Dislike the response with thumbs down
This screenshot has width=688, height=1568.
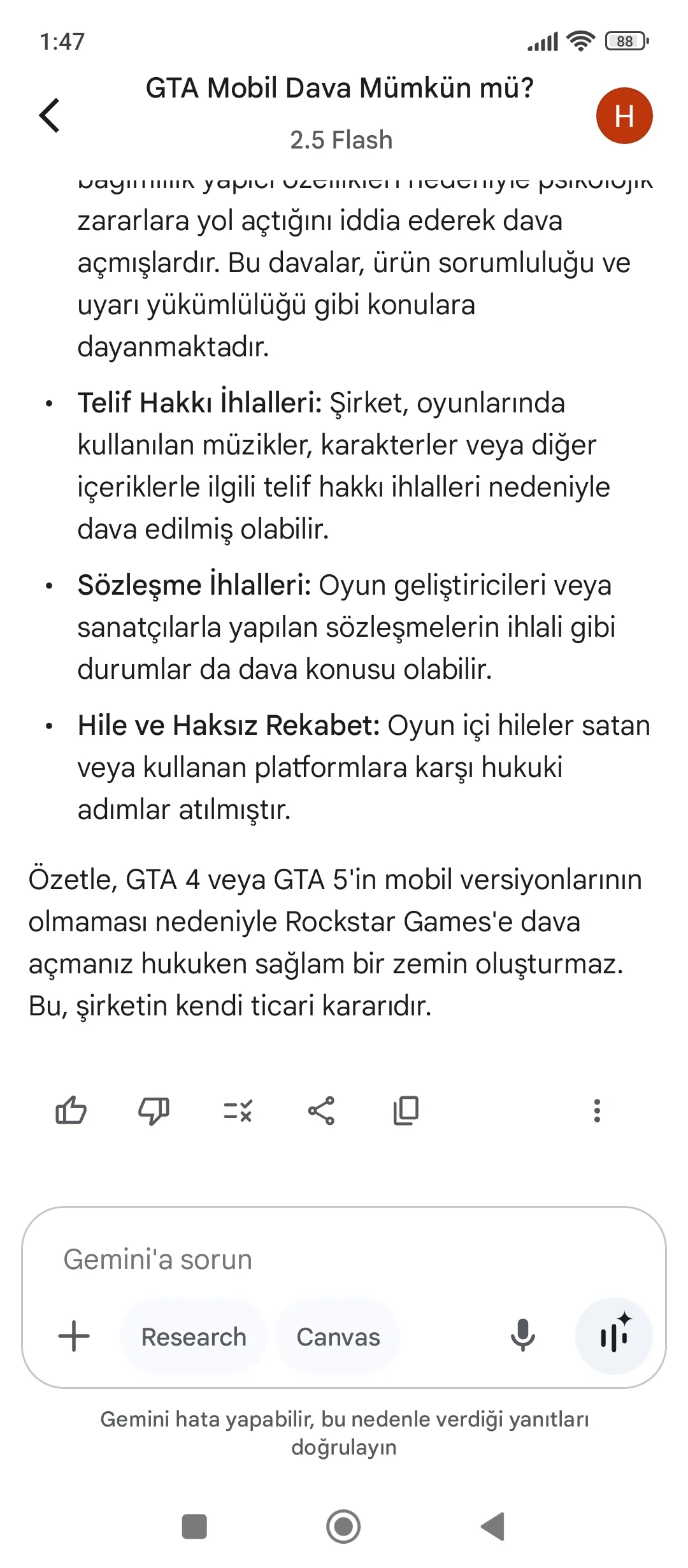154,1111
